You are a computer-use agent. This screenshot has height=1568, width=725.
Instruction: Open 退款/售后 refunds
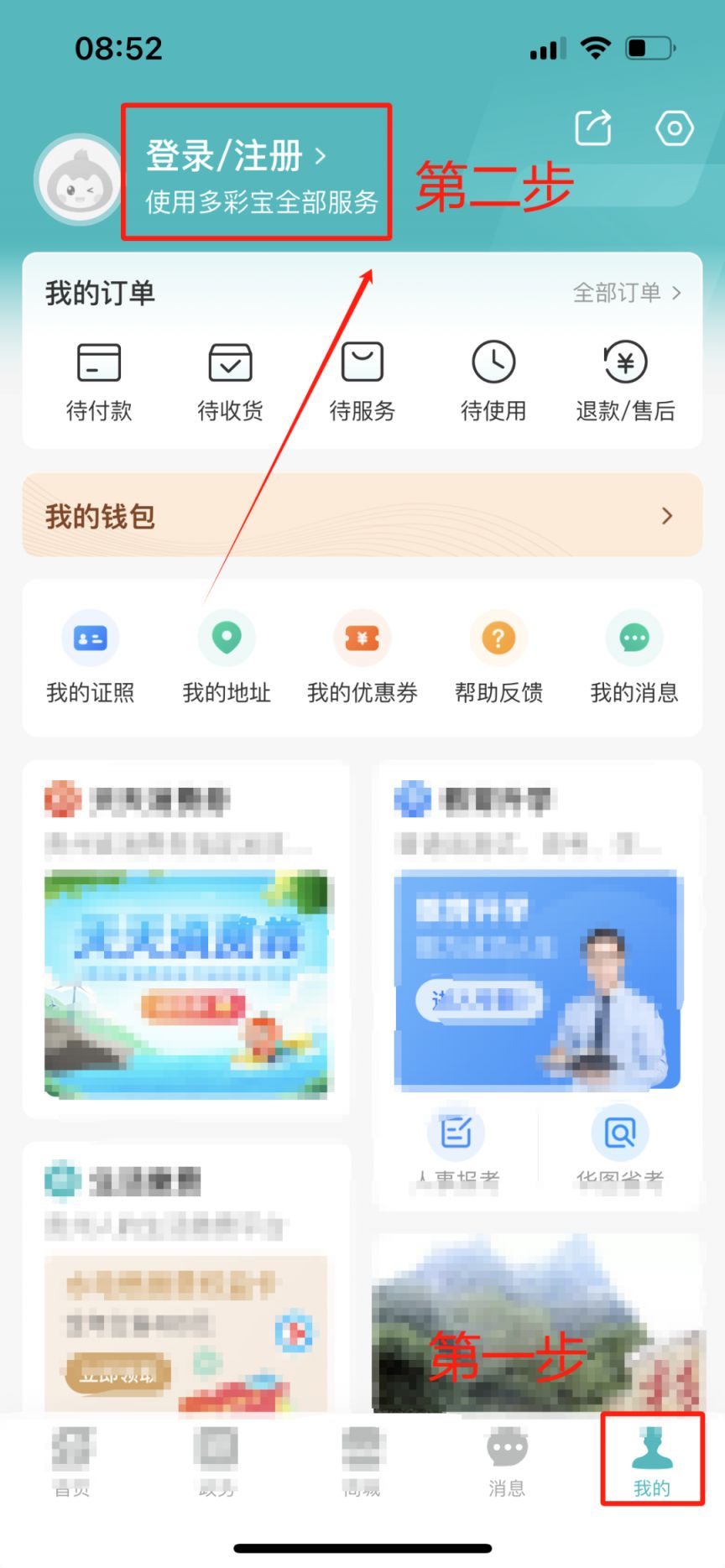click(x=625, y=382)
